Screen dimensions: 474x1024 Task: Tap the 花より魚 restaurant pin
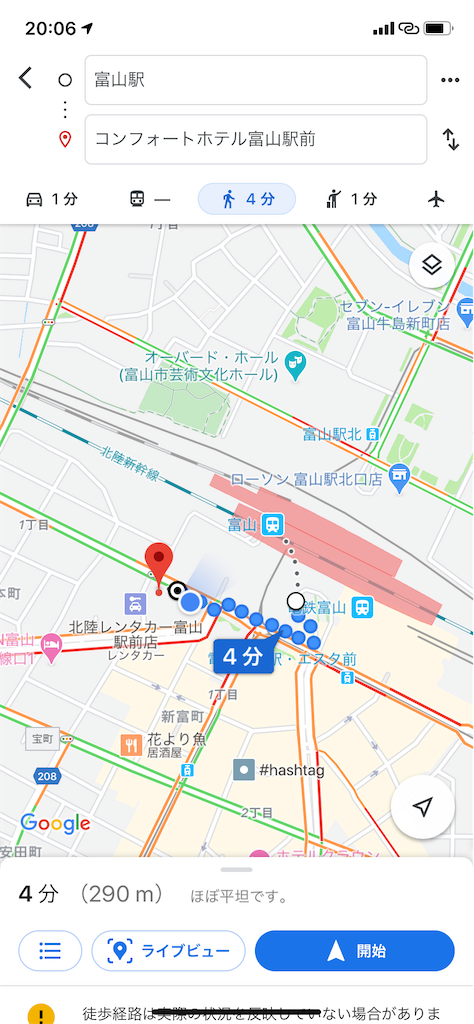tap(132, 744)
